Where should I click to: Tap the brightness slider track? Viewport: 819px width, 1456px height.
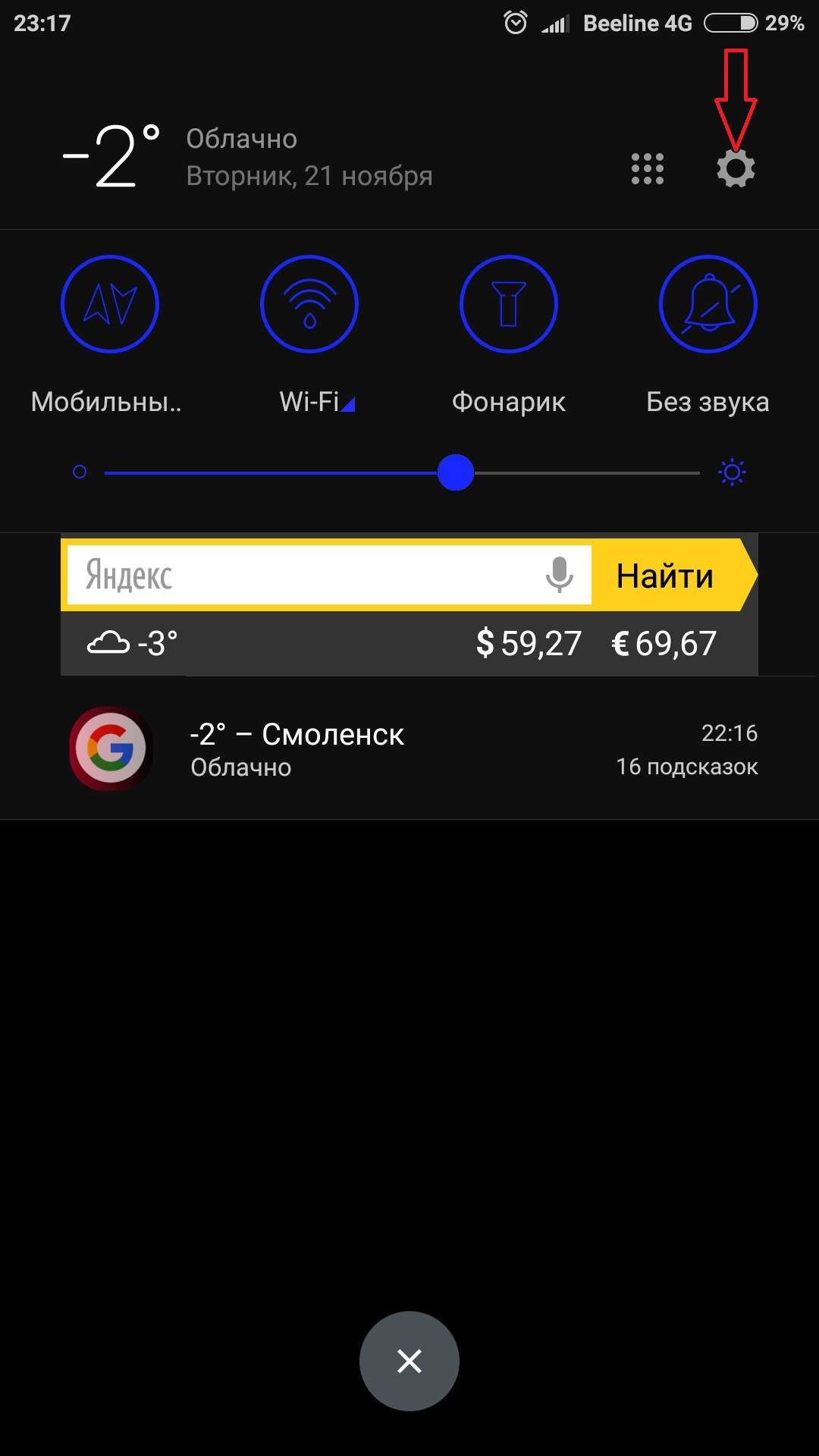click(x=402, y=472)
